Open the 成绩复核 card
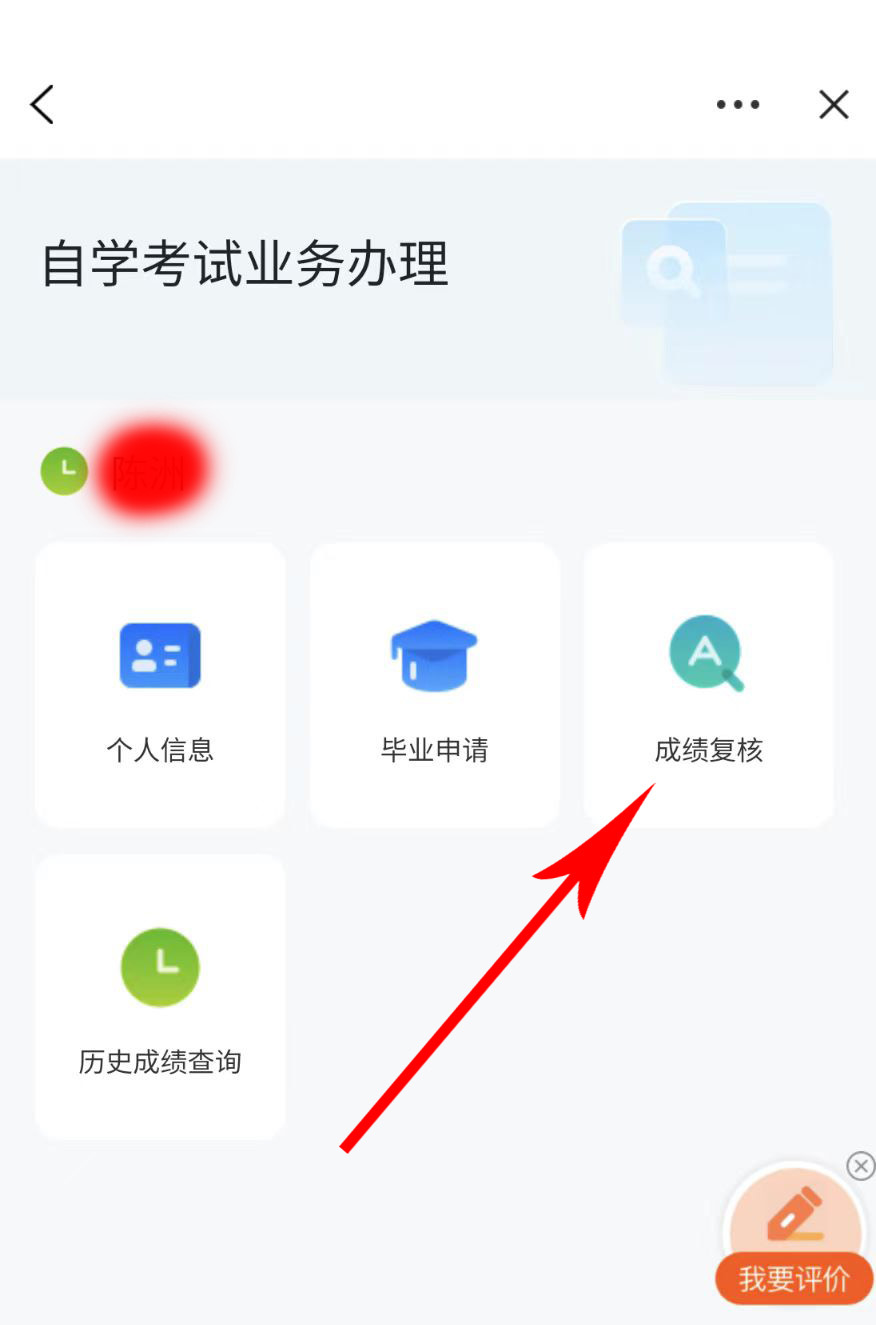The height and width of the screenshot is (1325, 876). click(708, 685)
